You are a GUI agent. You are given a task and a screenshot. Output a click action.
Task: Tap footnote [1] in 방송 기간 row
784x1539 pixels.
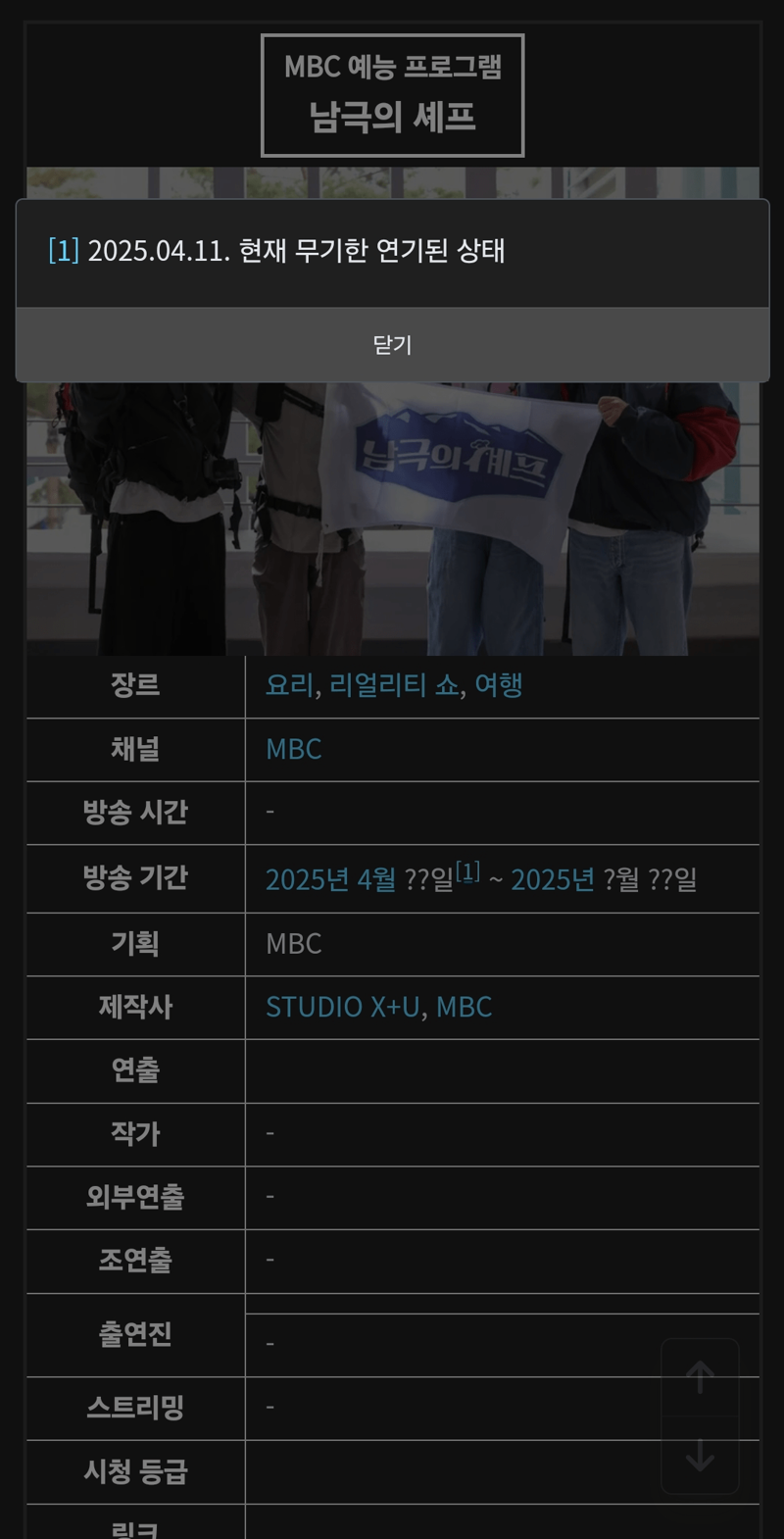pos(467,870)
